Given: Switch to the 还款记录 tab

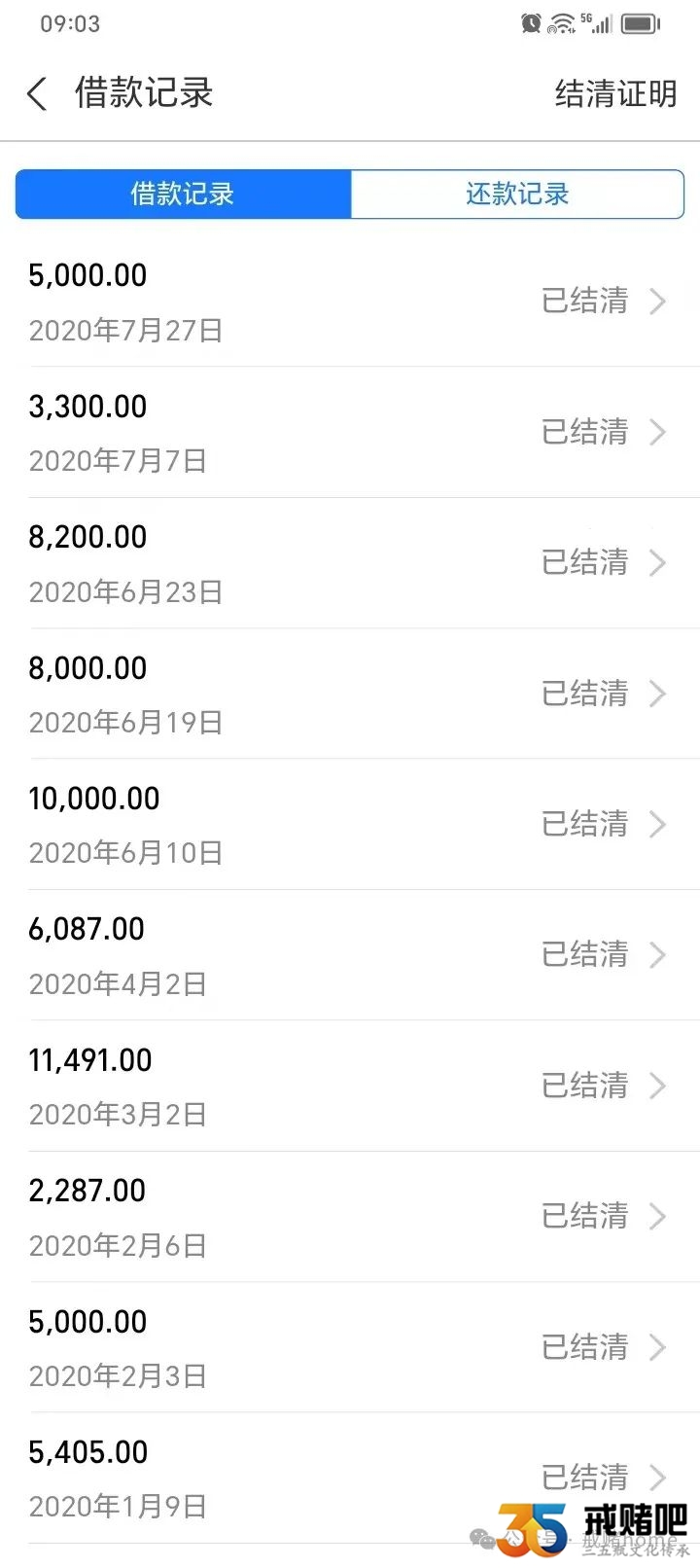Looking at the screenshot, I should 517,194.
